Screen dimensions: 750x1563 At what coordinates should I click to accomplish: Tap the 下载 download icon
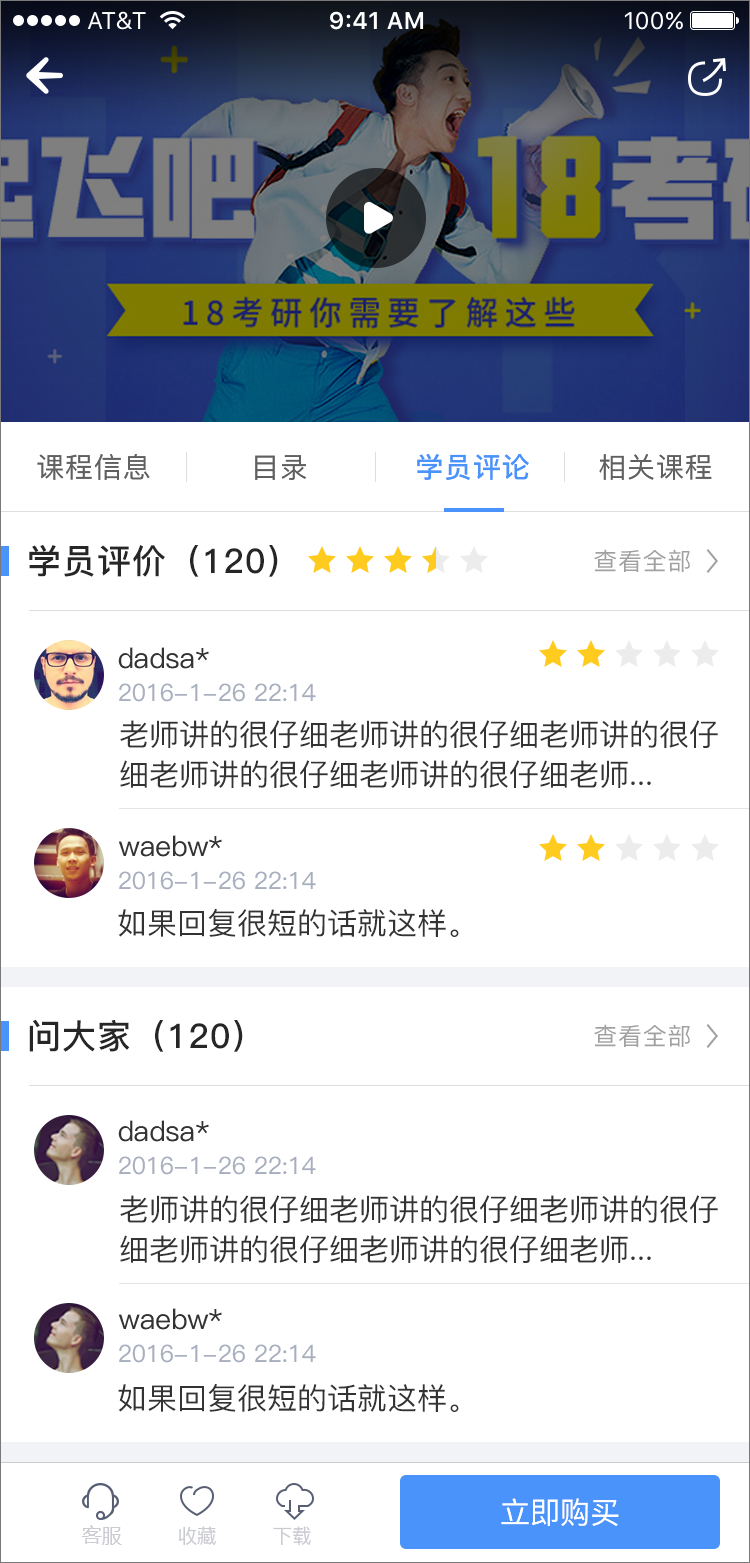point(293,1513)
